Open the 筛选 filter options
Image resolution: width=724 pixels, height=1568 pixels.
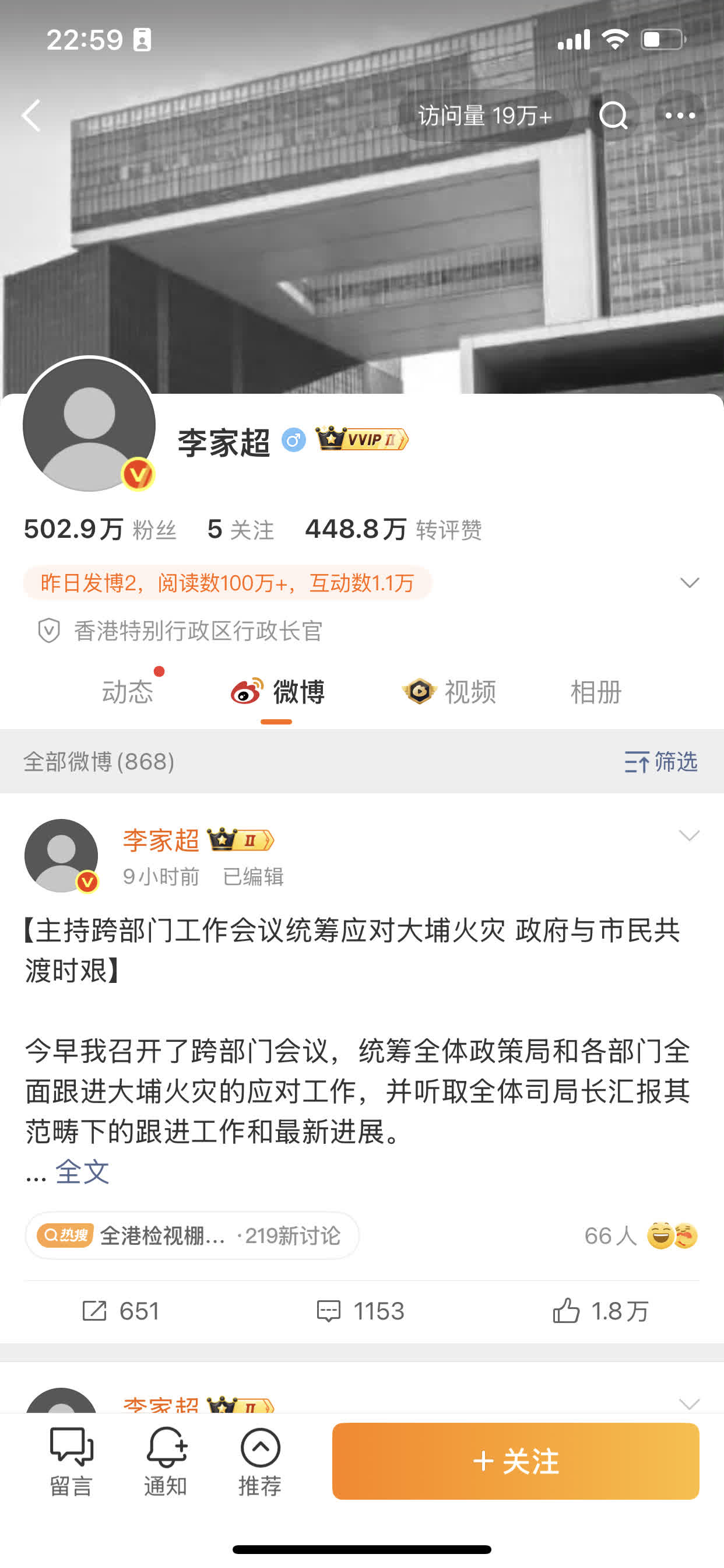[660, 761]
